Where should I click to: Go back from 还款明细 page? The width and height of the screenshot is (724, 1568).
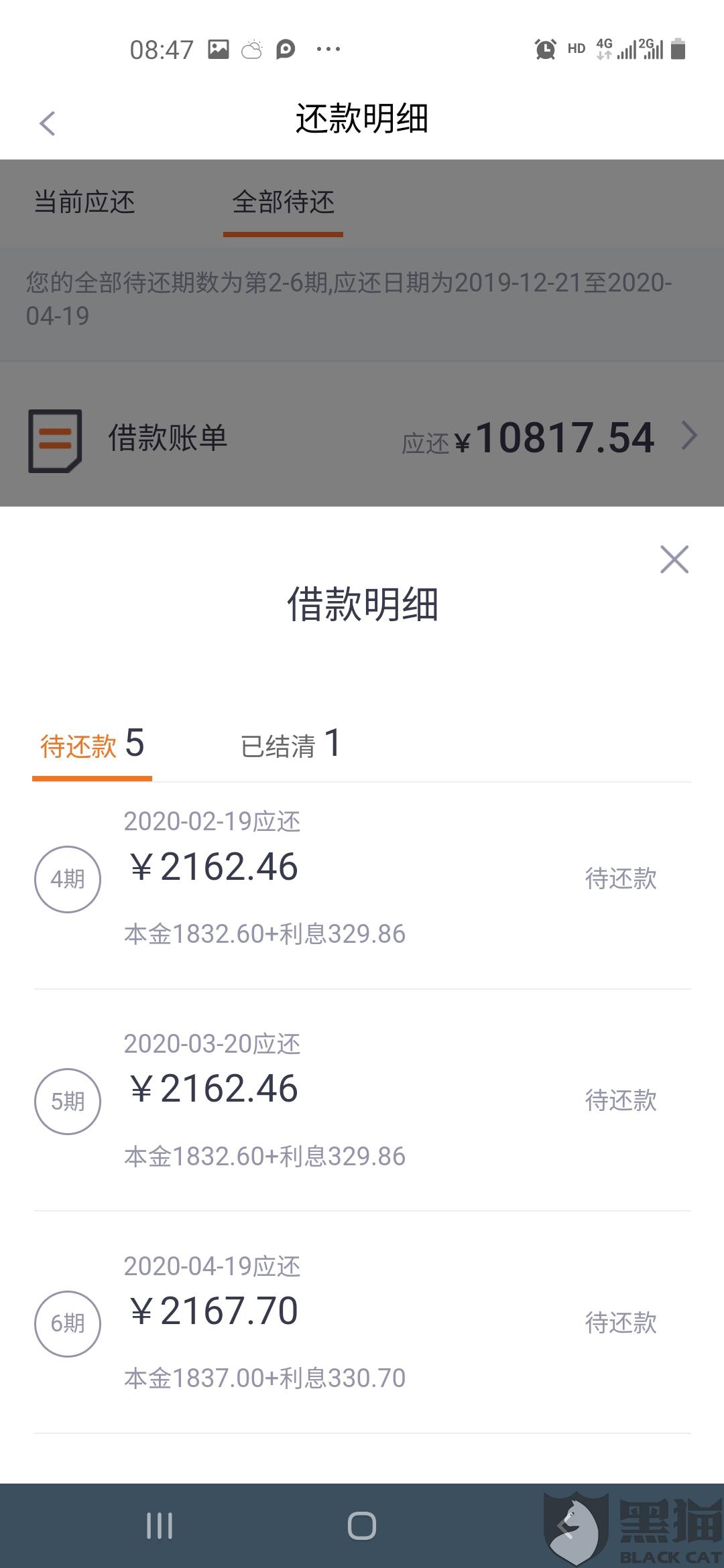pyautogui.click(x=47, y=123)
